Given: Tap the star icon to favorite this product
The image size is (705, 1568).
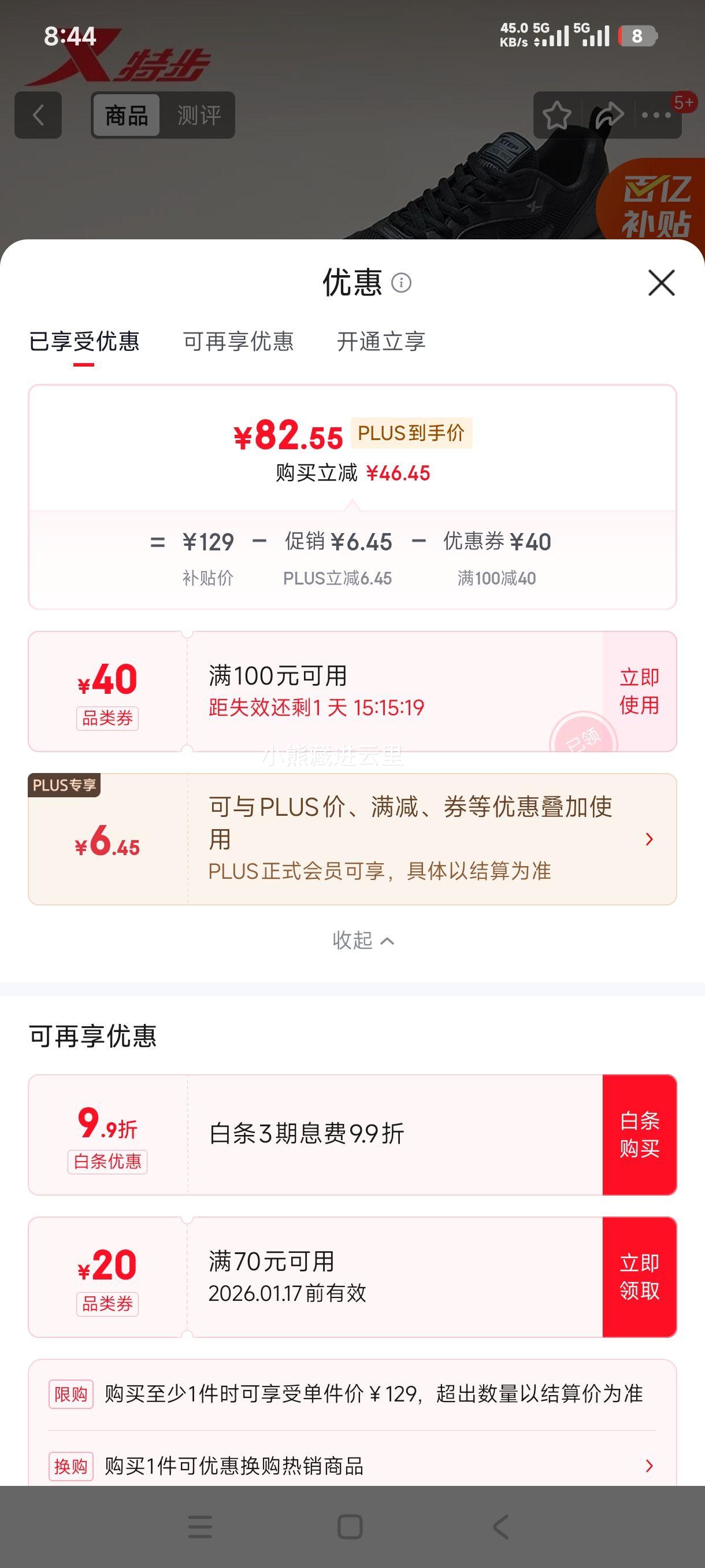Looking at the screenshot, I should click(x=556, y=115).
